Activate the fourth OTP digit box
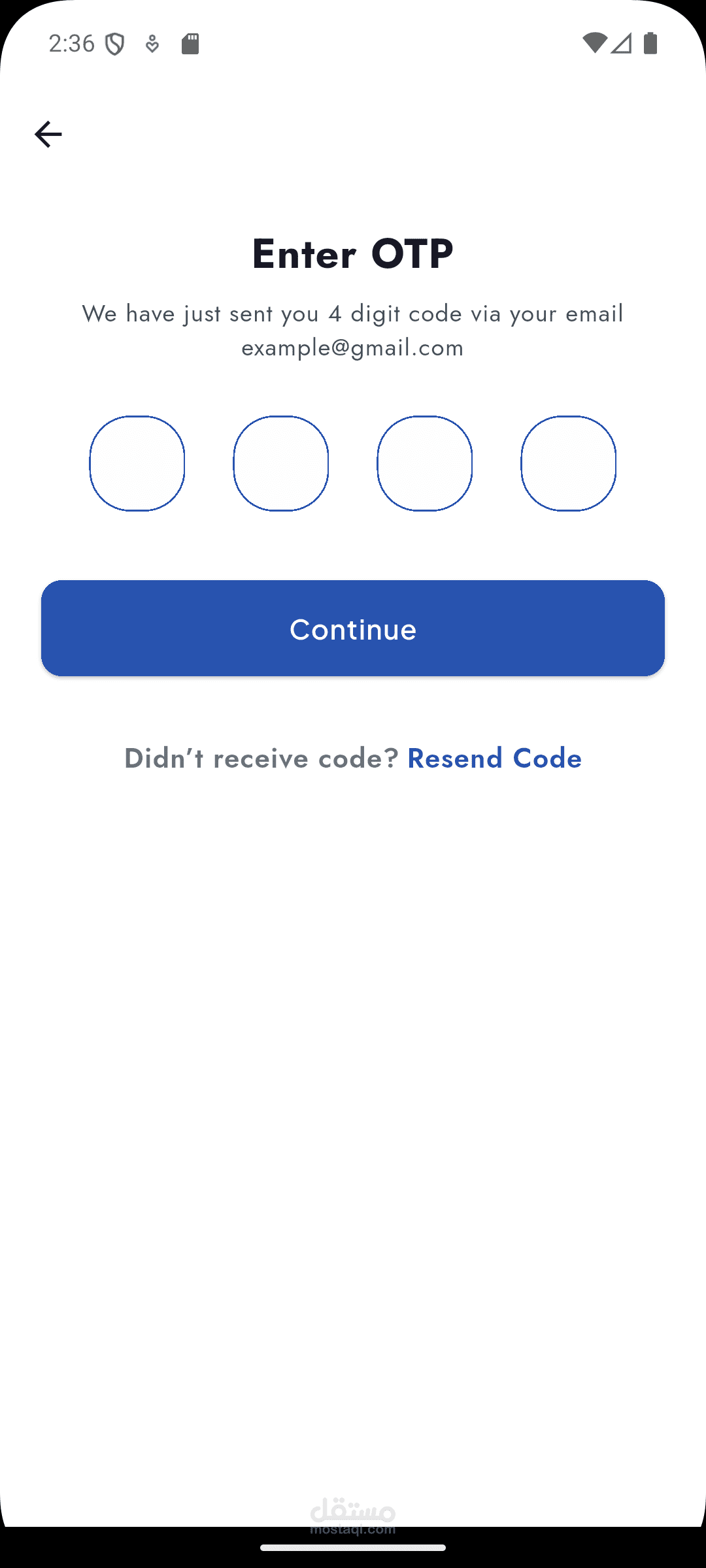This screenshot has width=706, height=1568. point(569,463)
